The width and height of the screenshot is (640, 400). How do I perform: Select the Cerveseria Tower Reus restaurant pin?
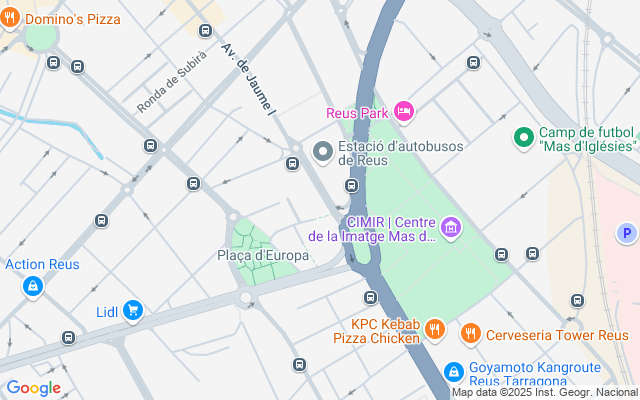pos(470,334)
